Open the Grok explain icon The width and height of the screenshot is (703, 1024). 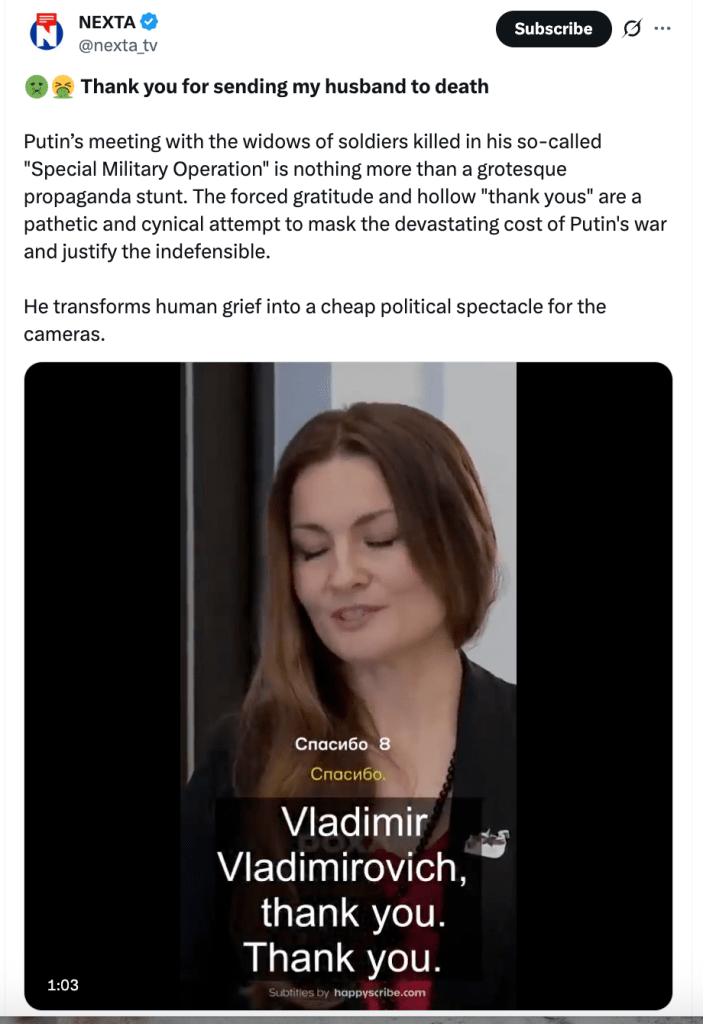631,29
